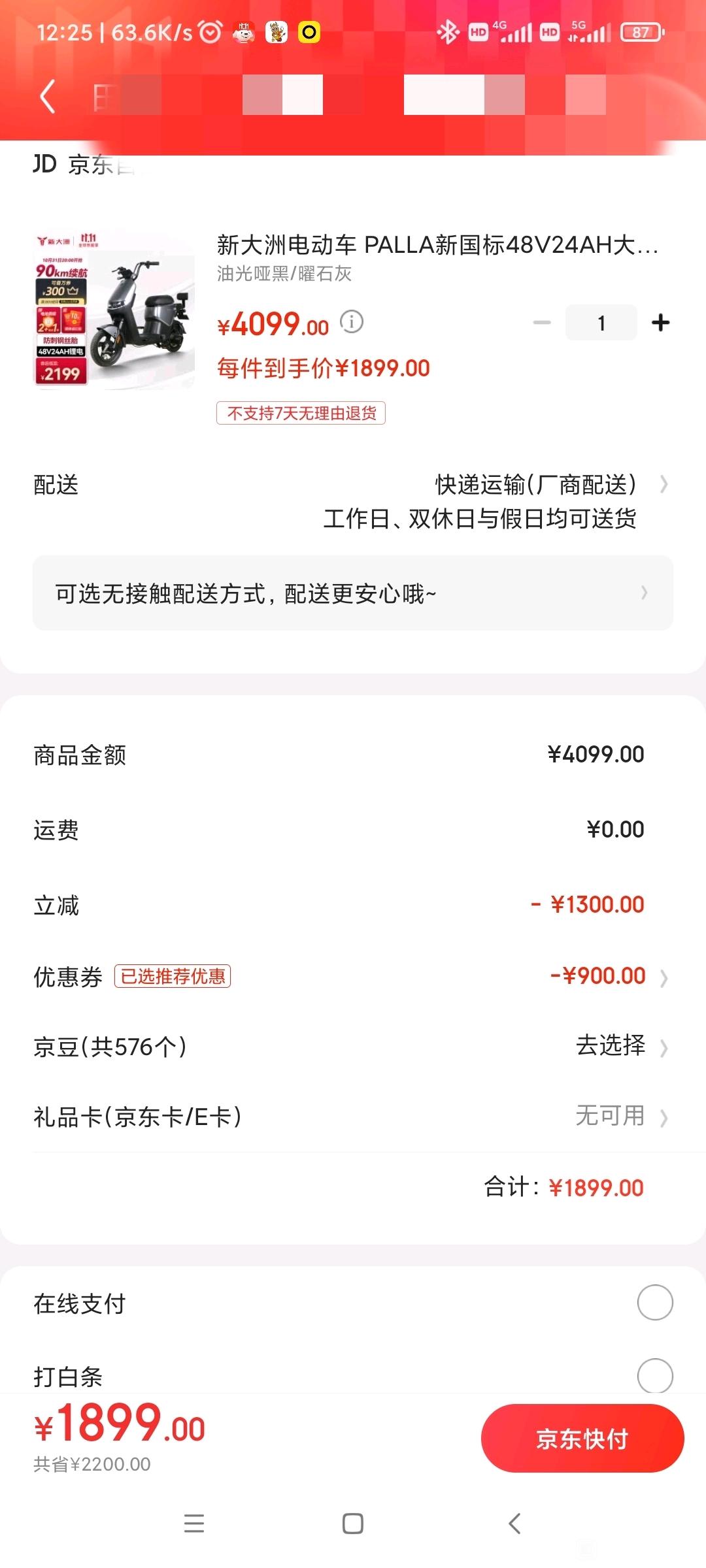
Task: Open the 礼品卡(京东卡/E卡) row
Action: click(x=353, y=1117)
